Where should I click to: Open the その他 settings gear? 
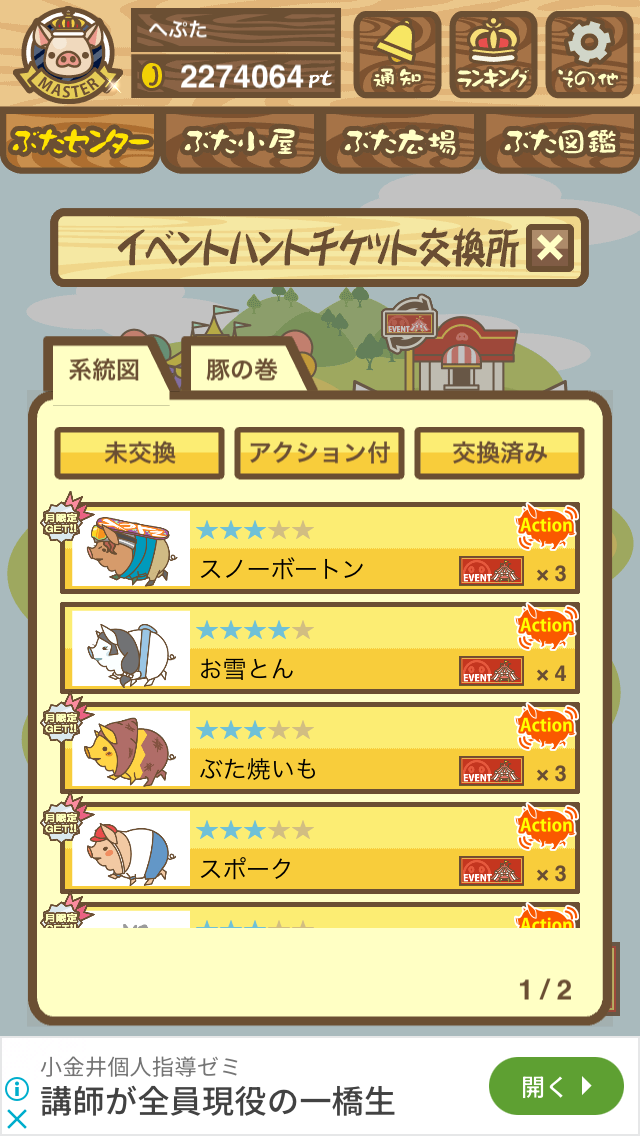[589, 55]
